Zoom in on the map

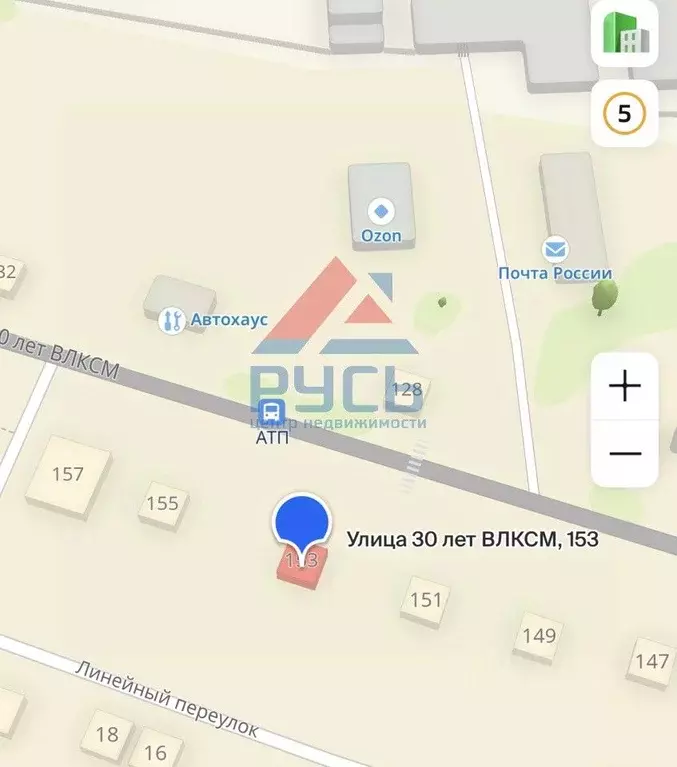pyautogui.click(x=625, y=386)
